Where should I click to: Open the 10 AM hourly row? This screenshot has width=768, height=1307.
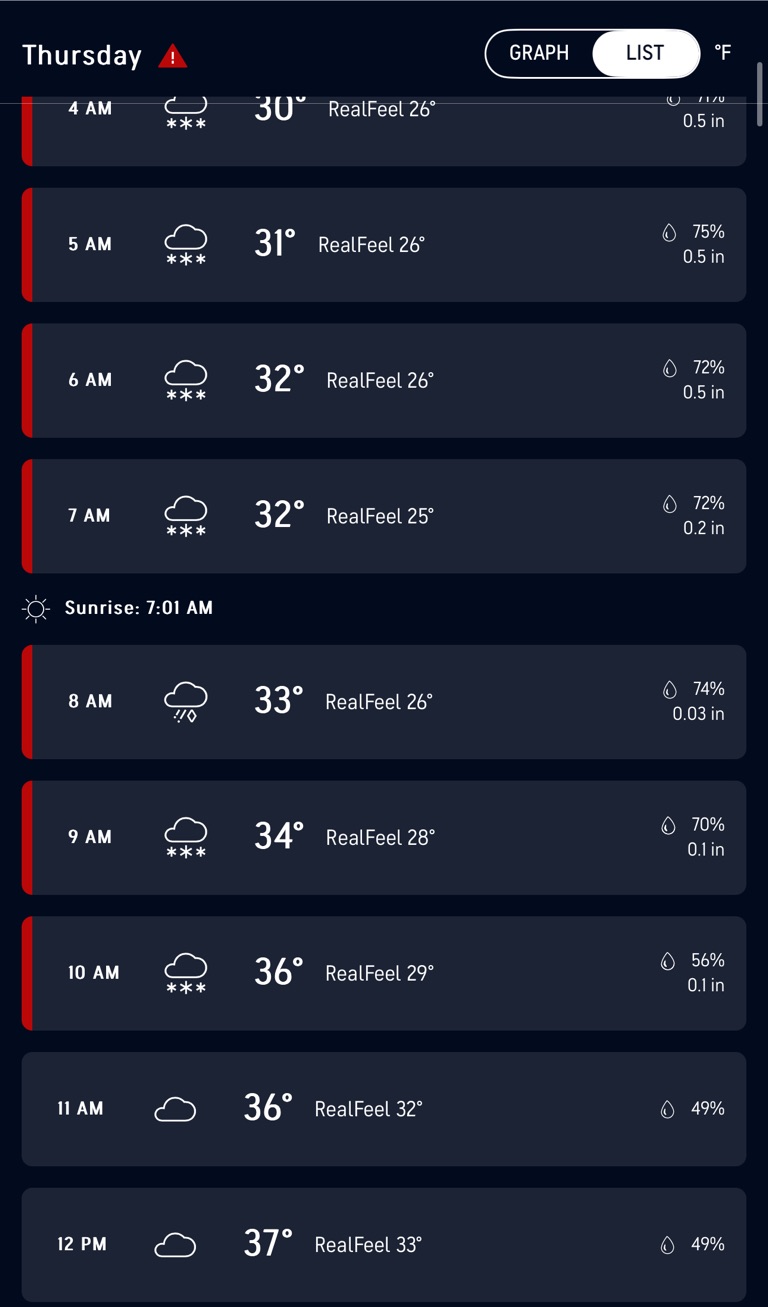pyautogui.click(x=384, y=973)
